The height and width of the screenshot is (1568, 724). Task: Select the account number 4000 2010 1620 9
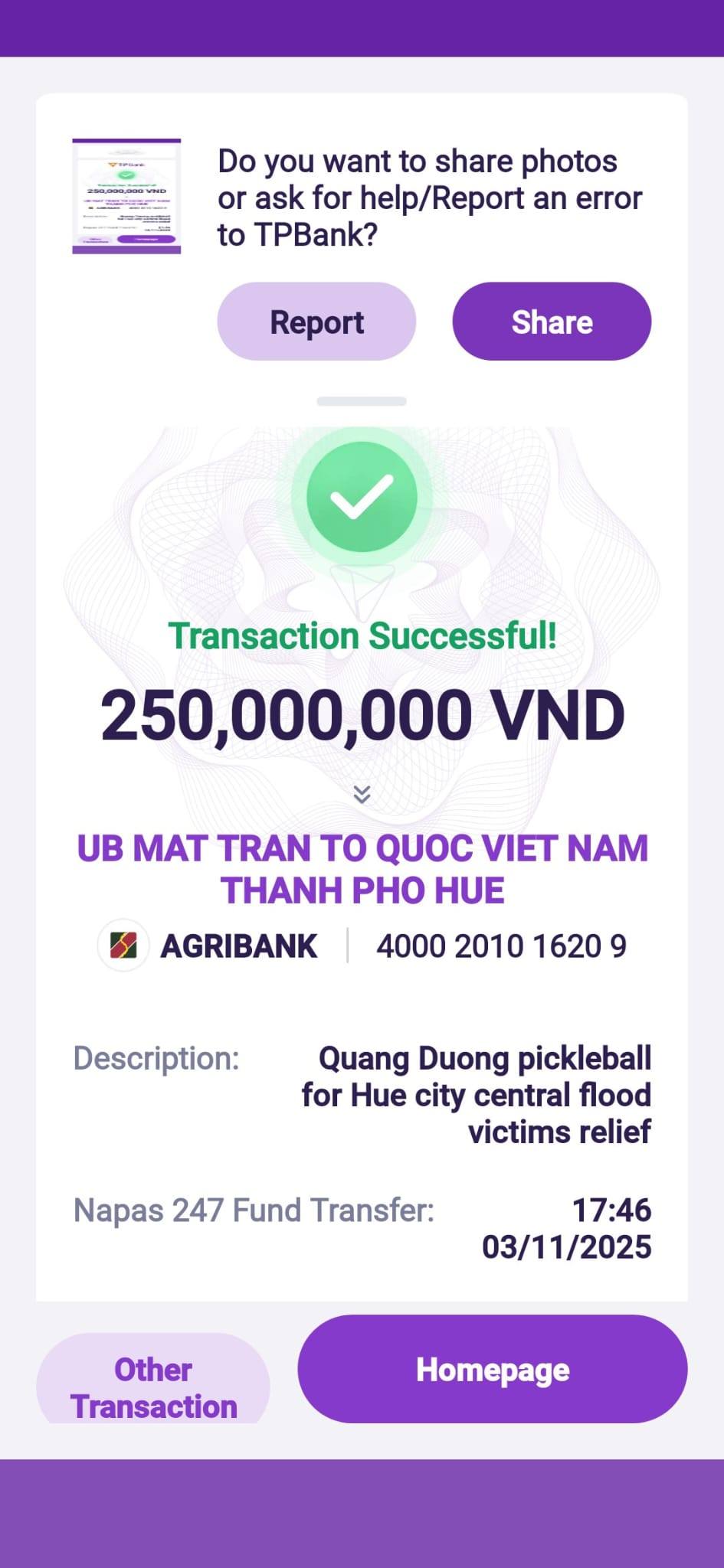point(502,946)
